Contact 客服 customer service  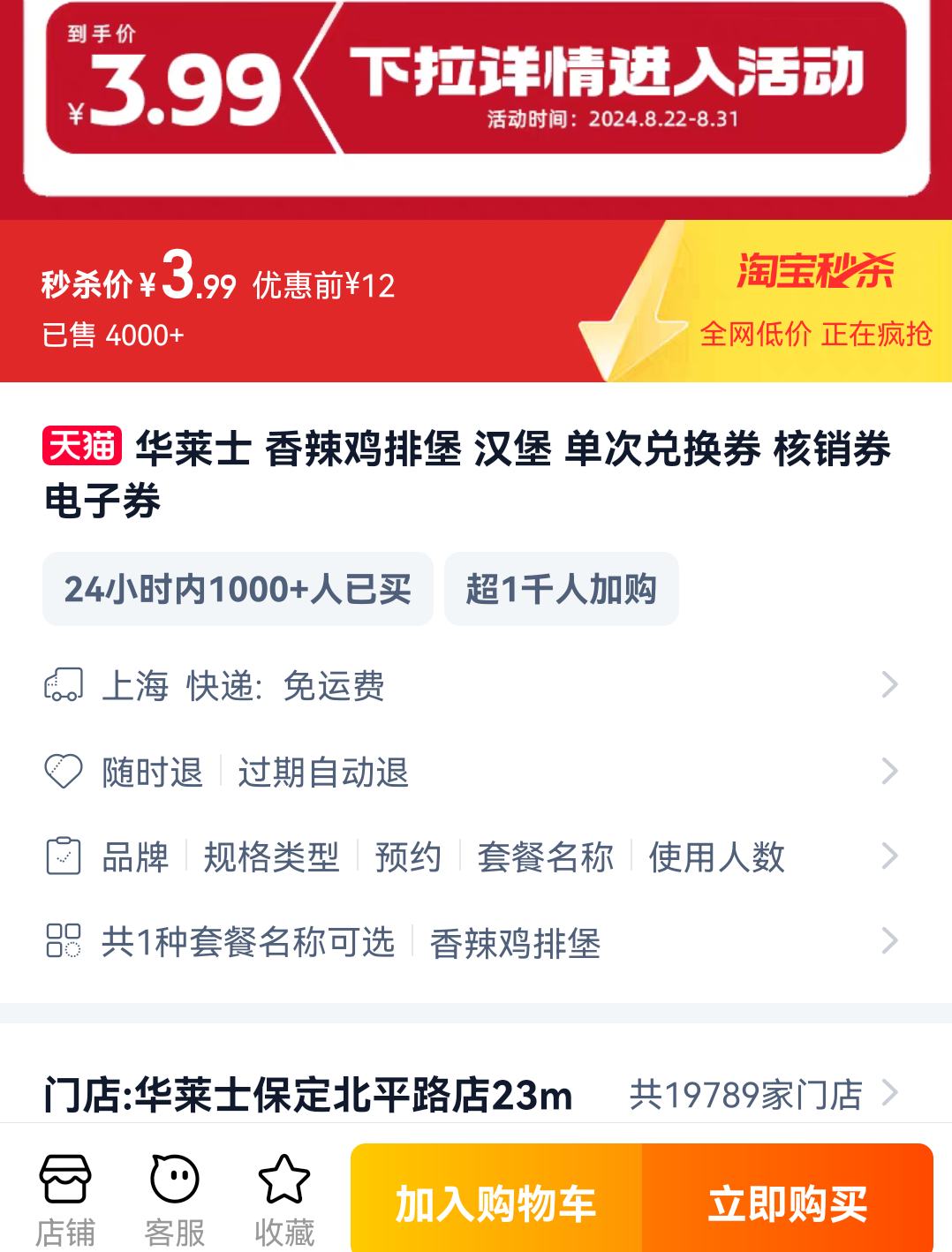point(174,1198)
